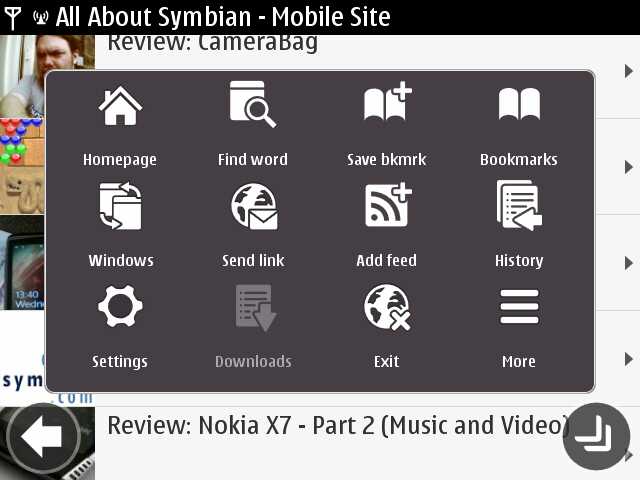The image size is (640, 480).
Task: Open the Bookmarks list
Action: (x=518, y=123)
